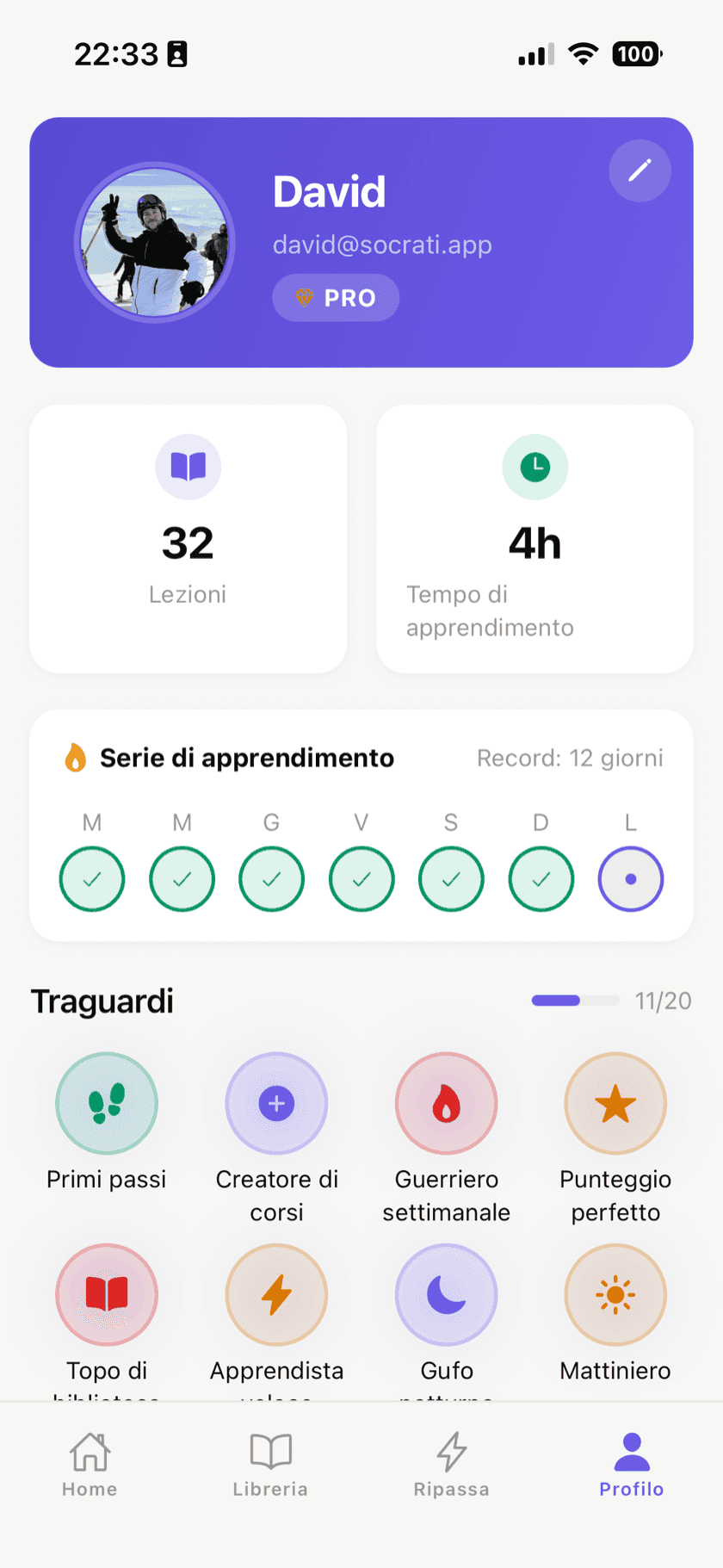723x1568 pixels.
Task: Select the Creatore di corsi badge
Action: point(275,1103)
